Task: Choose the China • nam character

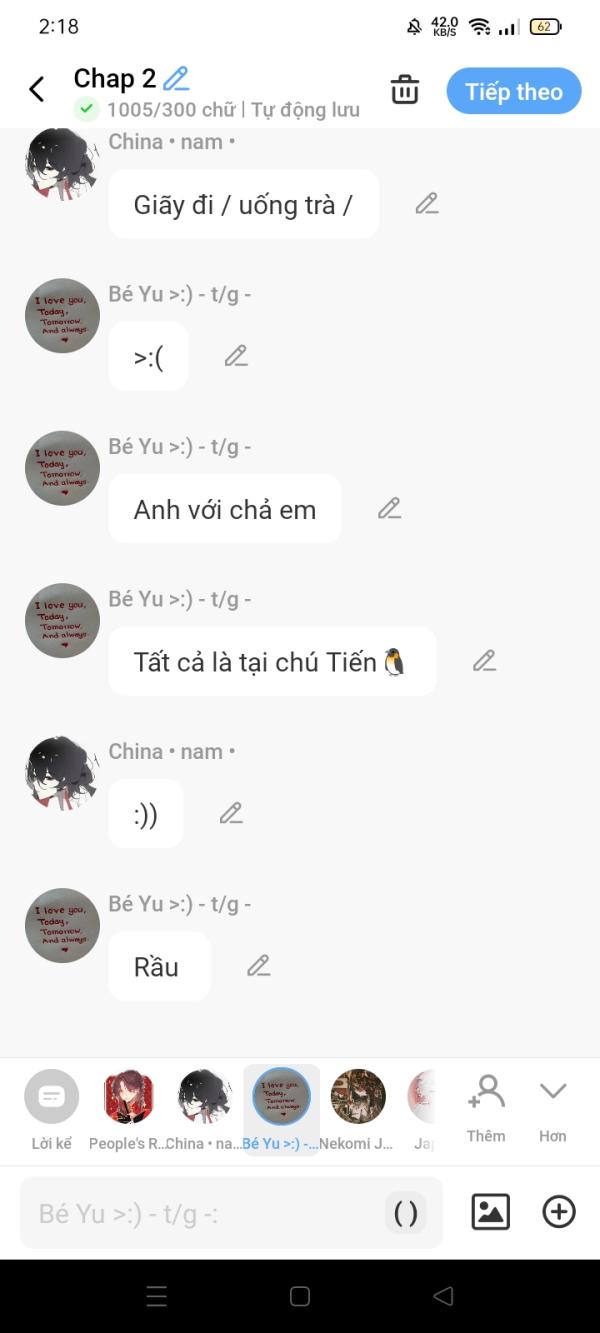Action: (204, 1109)
